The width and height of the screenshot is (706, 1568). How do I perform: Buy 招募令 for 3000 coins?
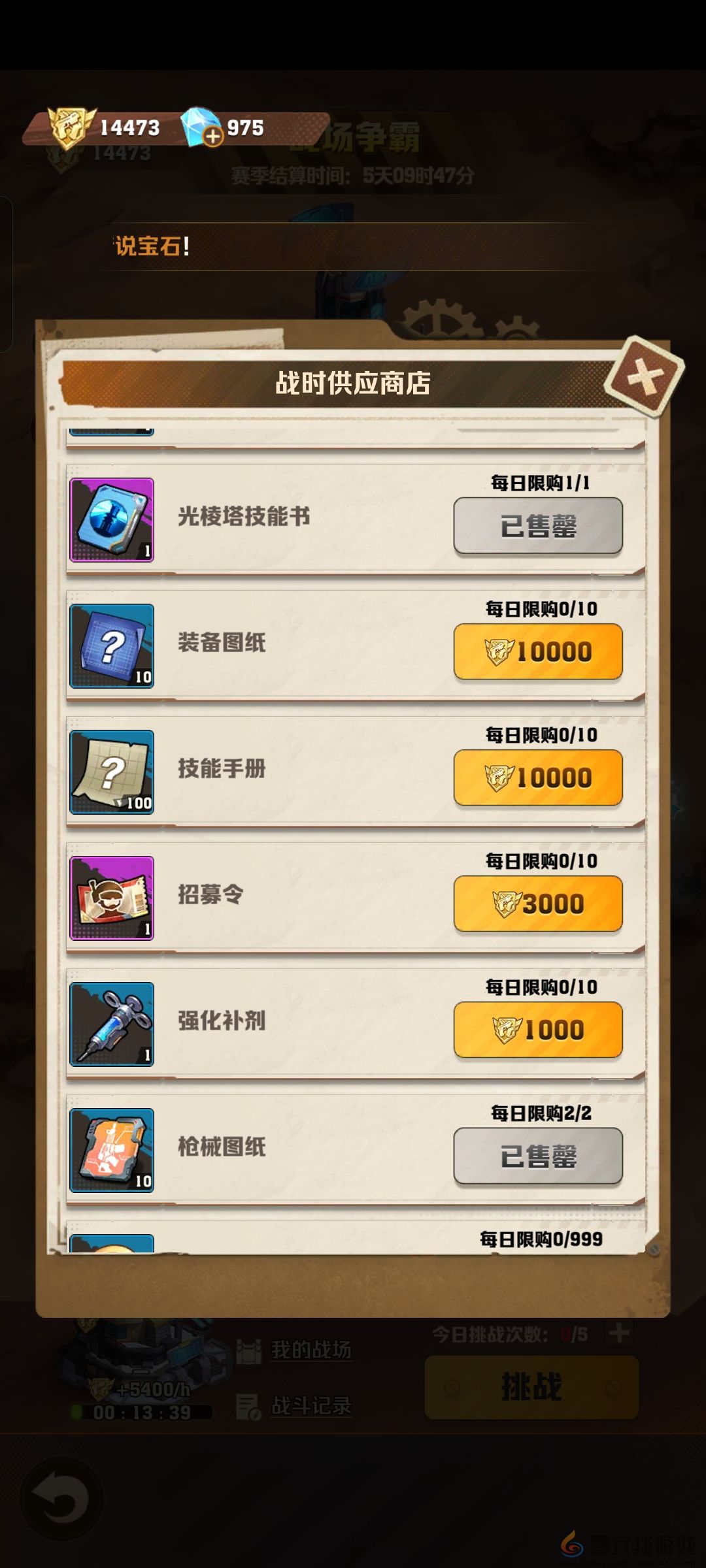click(537, 904)
